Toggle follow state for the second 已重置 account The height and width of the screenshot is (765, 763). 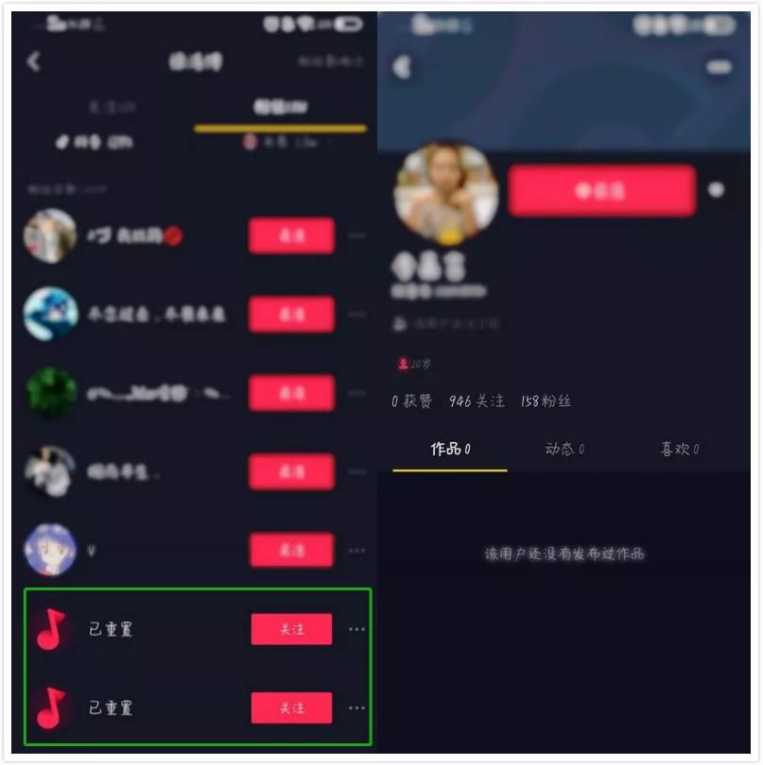coord(291,707)
